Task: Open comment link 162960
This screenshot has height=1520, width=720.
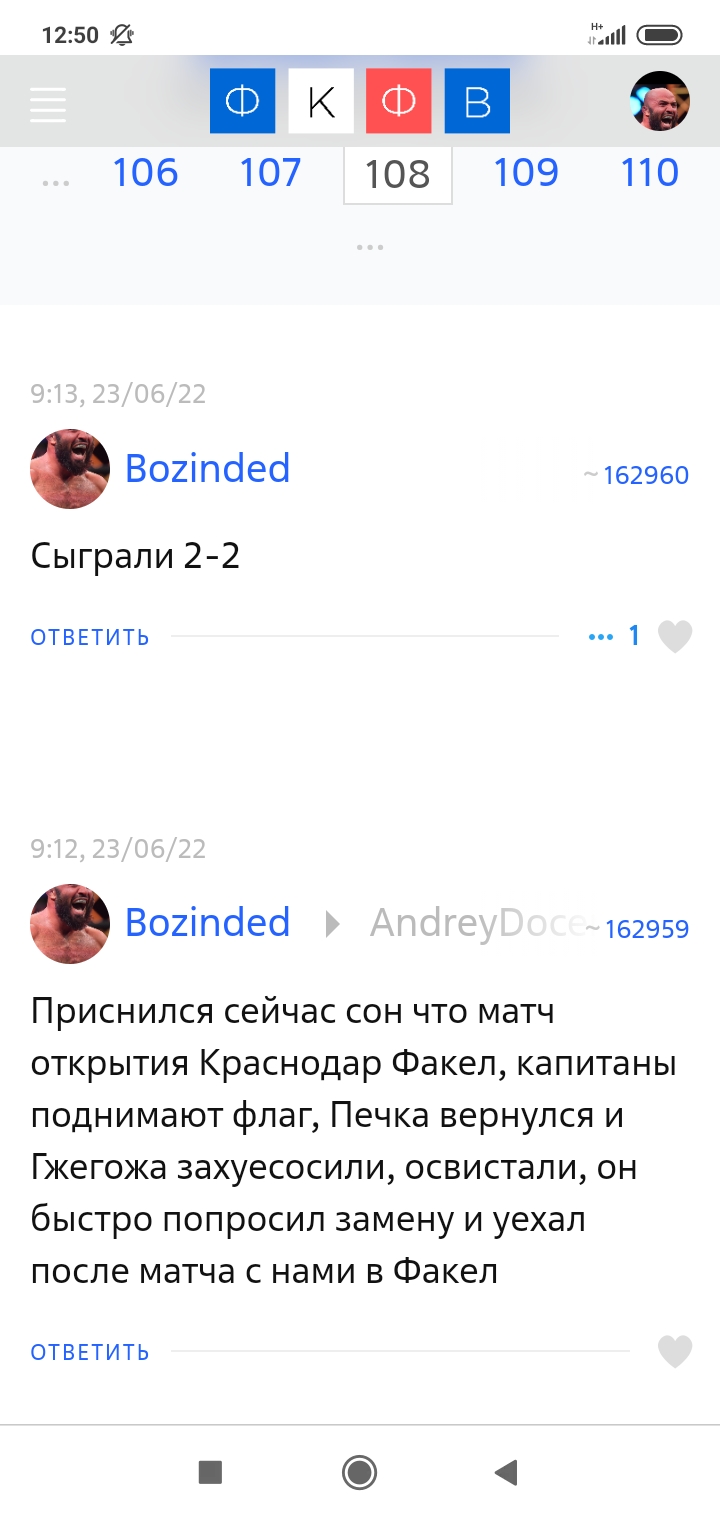Action: [x=645, y=475]
